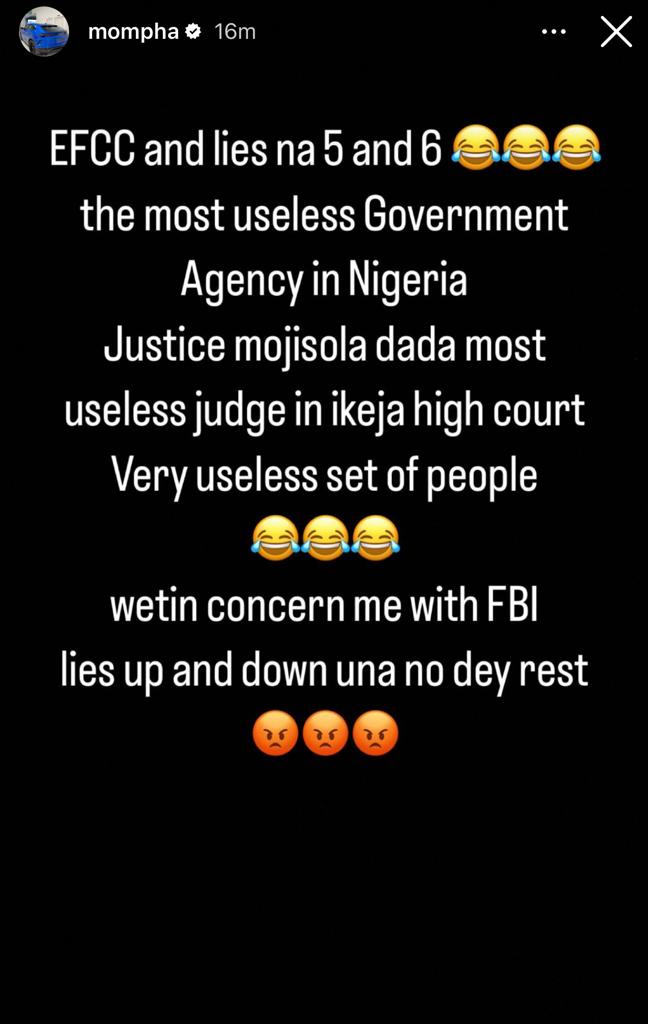Open the three-dot story options menu
648x1024 pixels.
coord(553,32)
